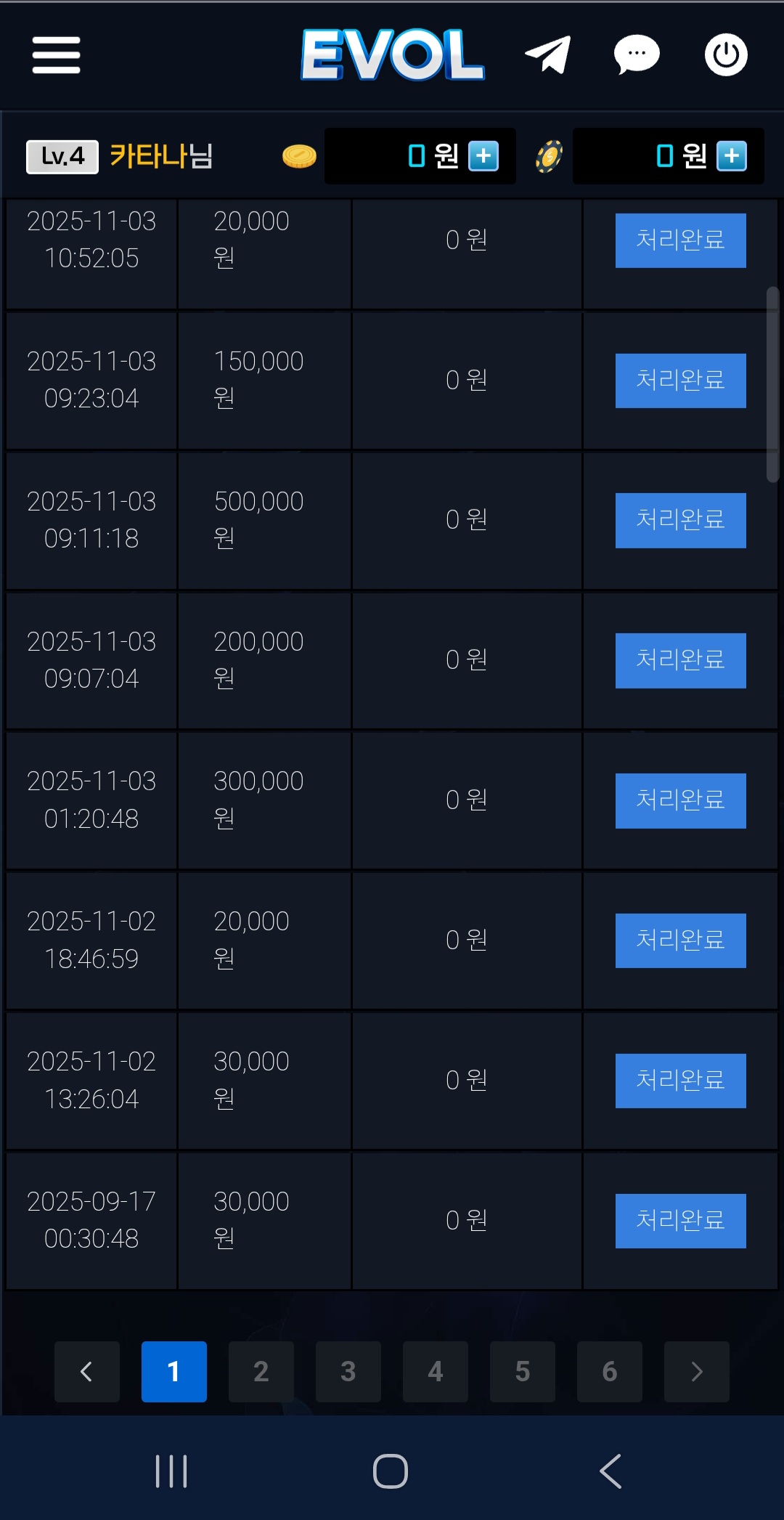Go to next page with the right arrow
This screenshot has width=784, height=1520.
tap(696, 1371)
